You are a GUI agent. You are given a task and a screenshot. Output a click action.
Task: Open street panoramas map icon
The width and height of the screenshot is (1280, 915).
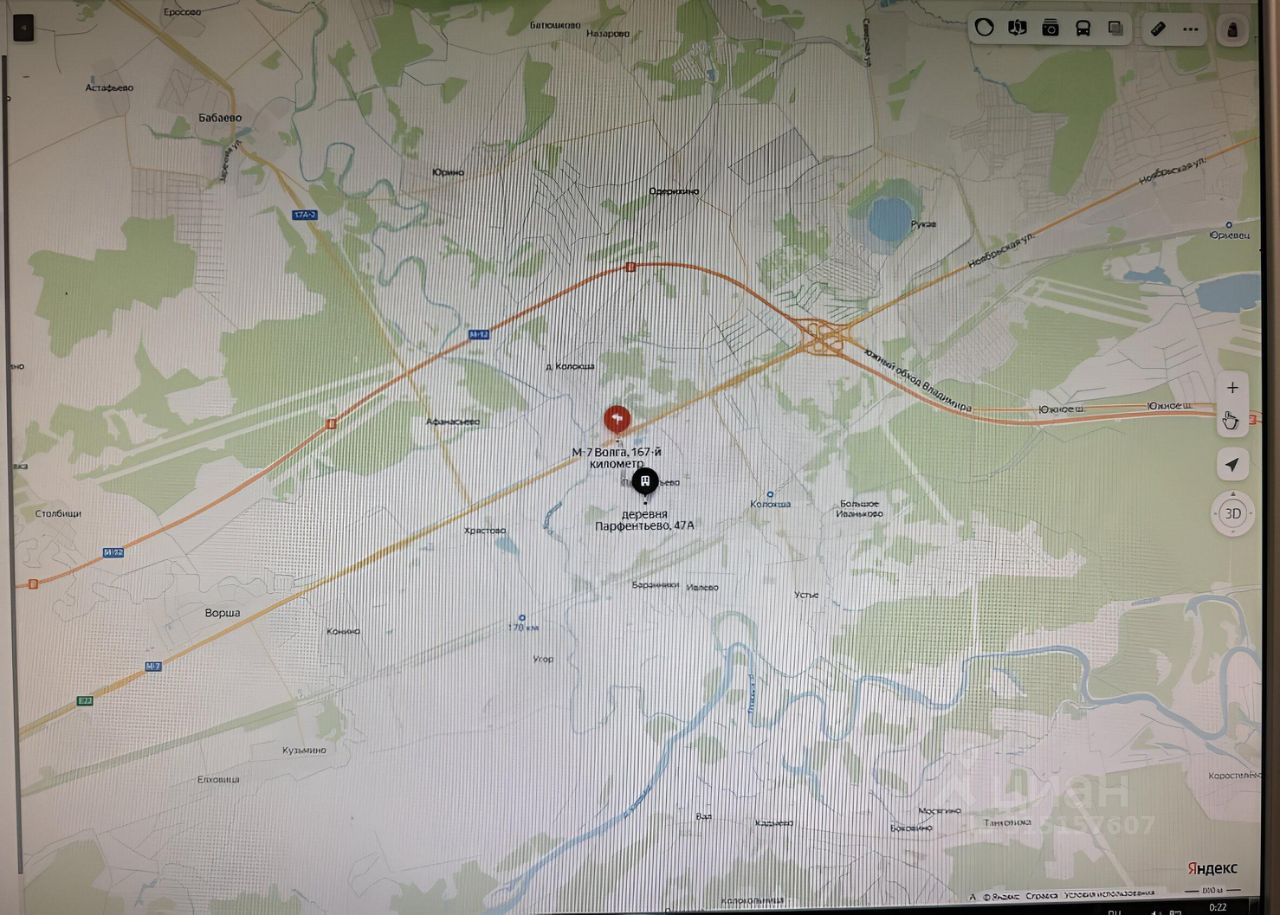tap(1017, 28)
